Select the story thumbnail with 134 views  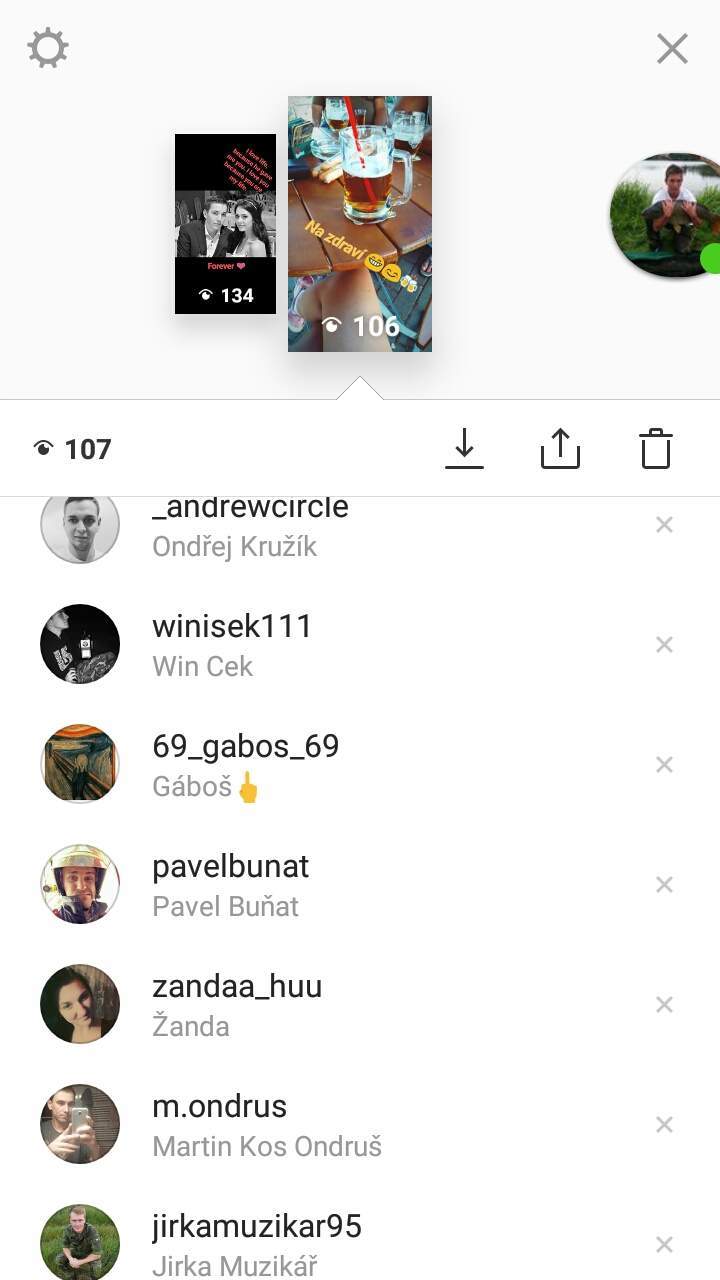coord(225,224)
